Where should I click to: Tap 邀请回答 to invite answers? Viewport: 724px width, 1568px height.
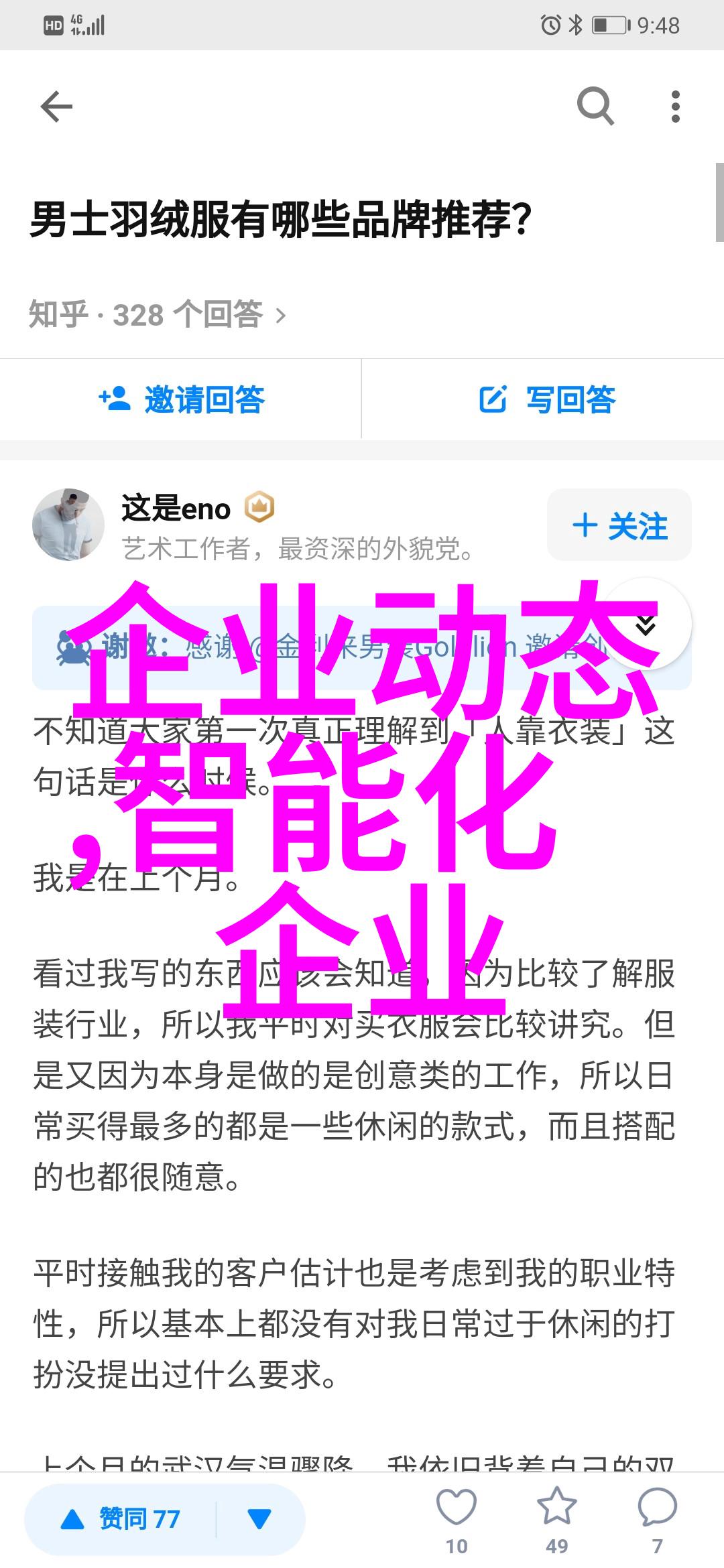[181, 400]
